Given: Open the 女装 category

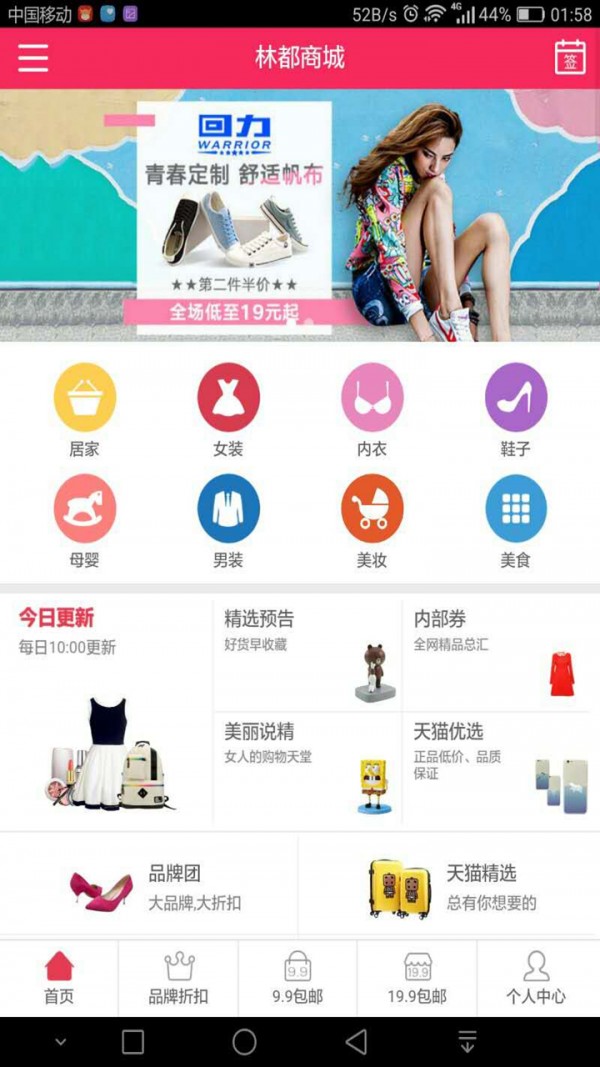Looking at the screenshot, I should (228, 410).
